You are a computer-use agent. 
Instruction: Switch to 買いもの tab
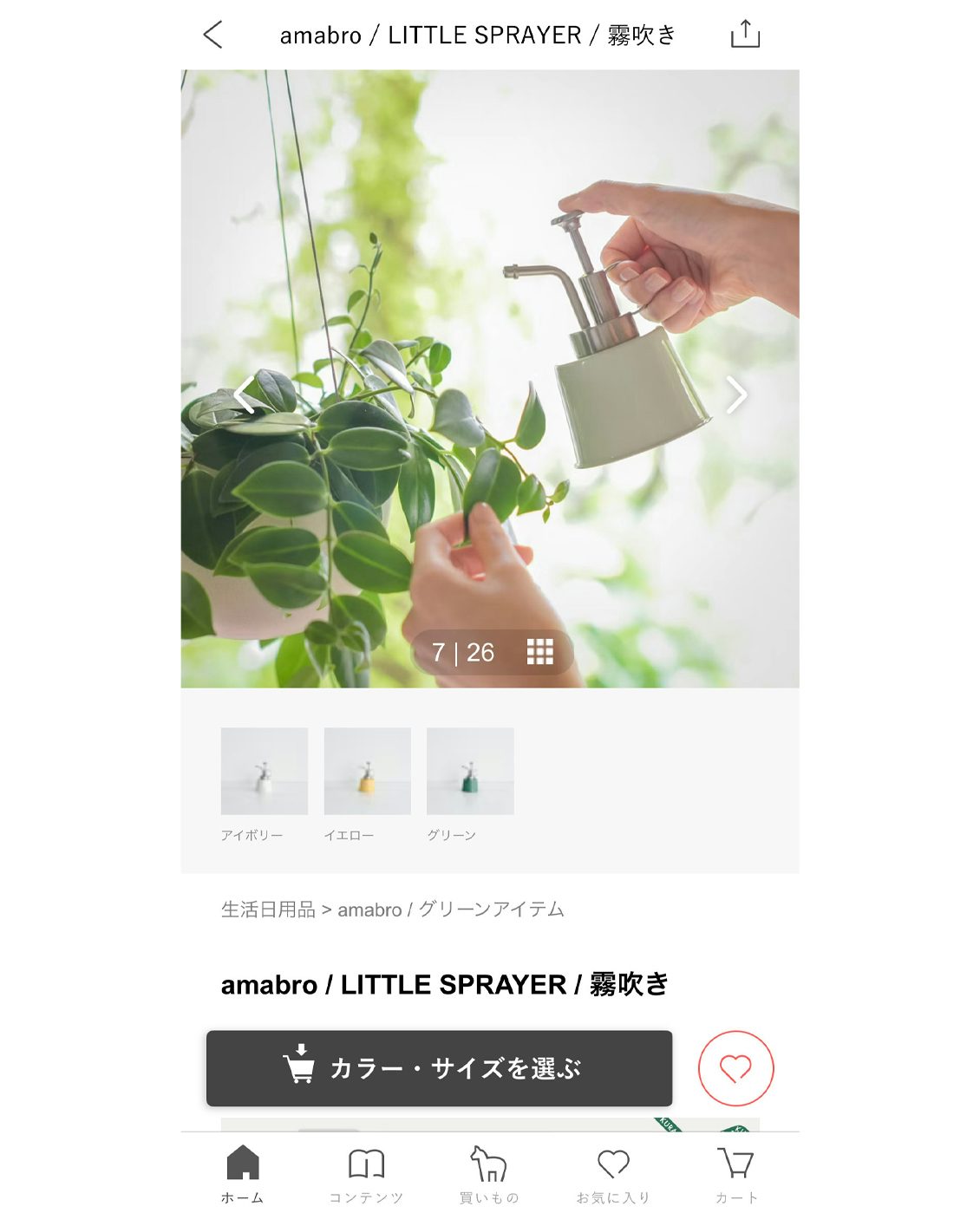[489, 1174]
